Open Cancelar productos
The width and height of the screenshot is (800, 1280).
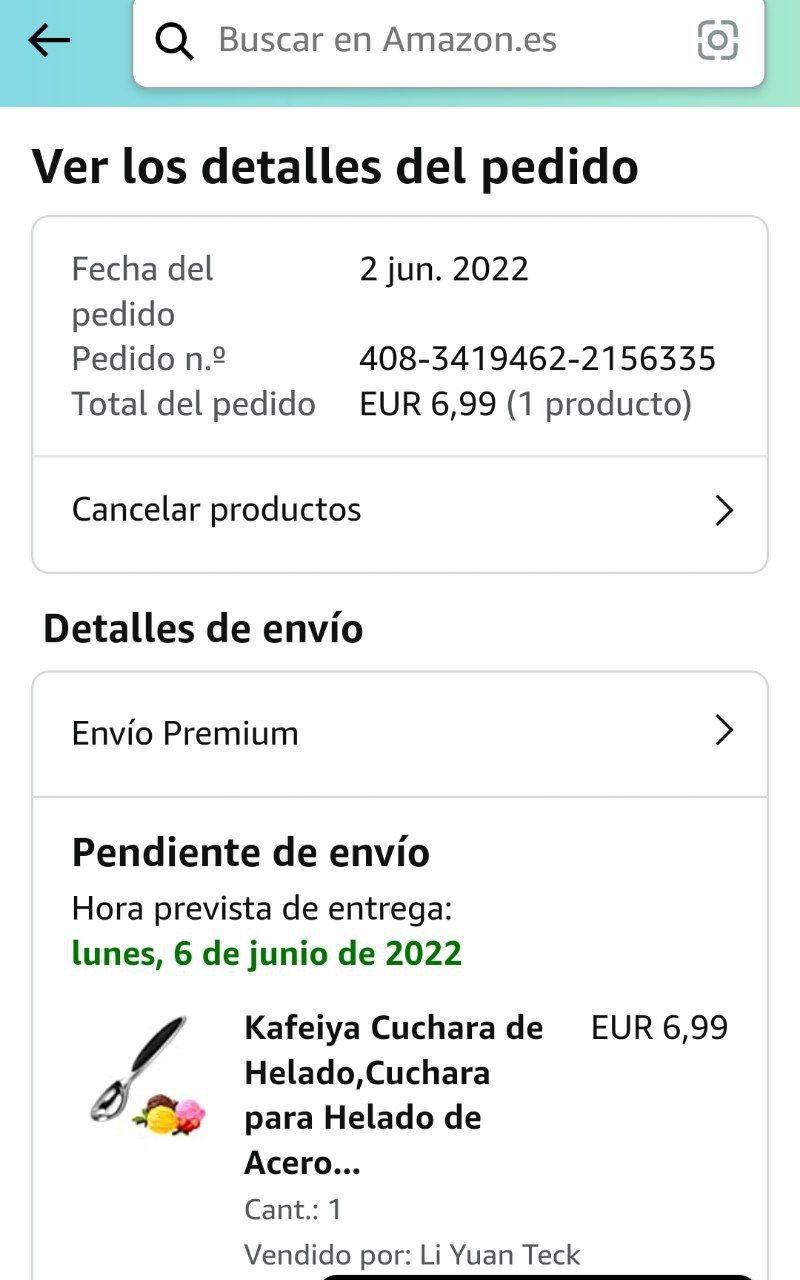[x=400, y=511]
